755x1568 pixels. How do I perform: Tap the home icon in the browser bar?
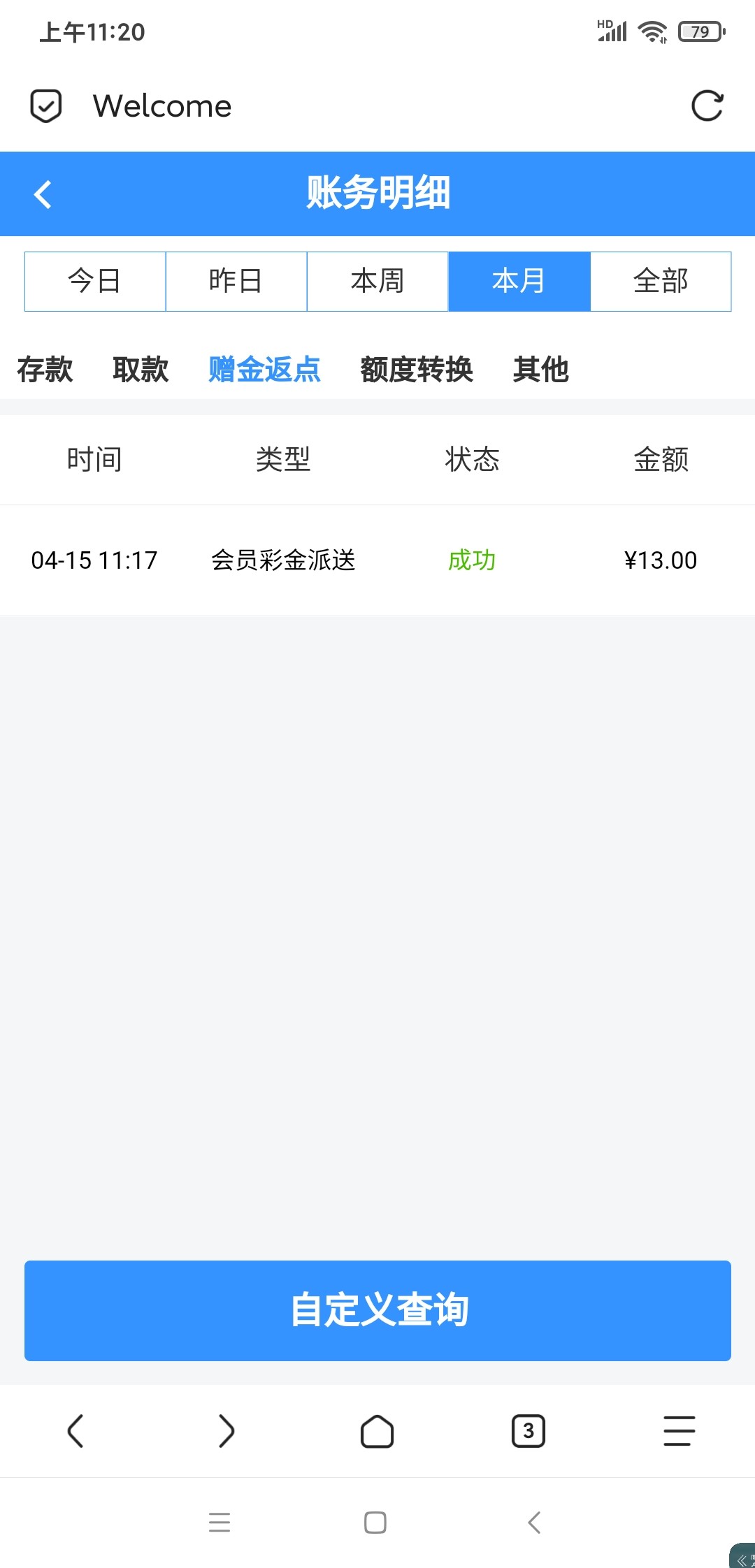coord(377,1431)
